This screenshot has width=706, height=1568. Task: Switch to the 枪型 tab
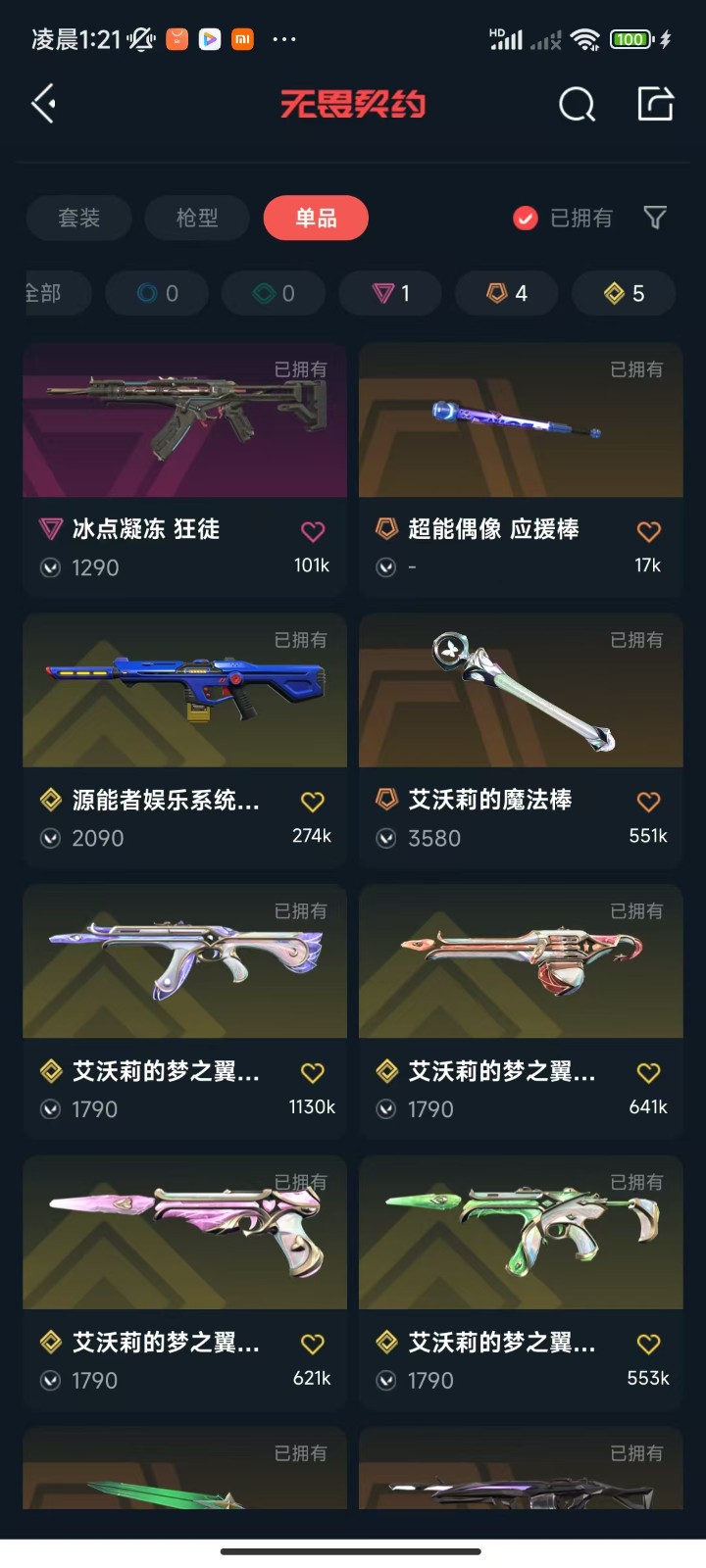click(x=197, y=218)
